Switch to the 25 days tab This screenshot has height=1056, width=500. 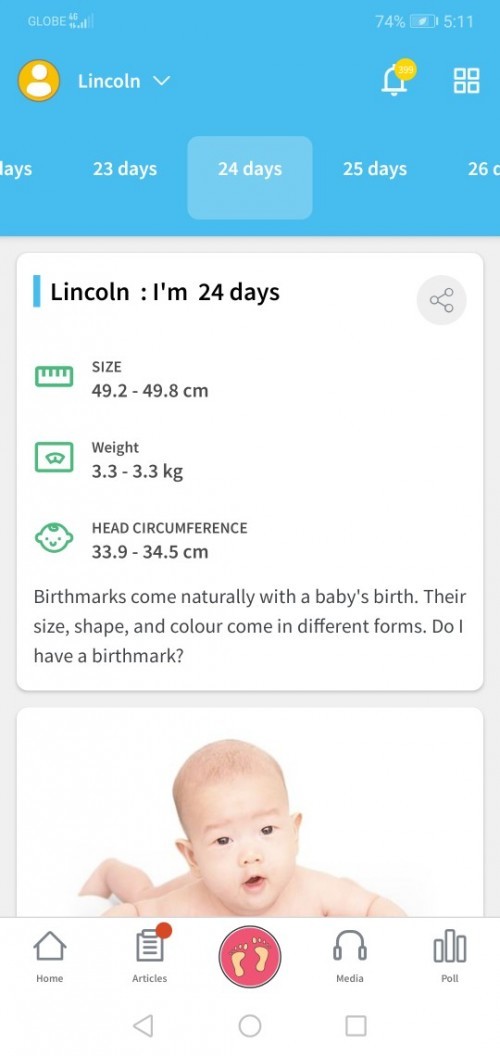click(375, 168)
